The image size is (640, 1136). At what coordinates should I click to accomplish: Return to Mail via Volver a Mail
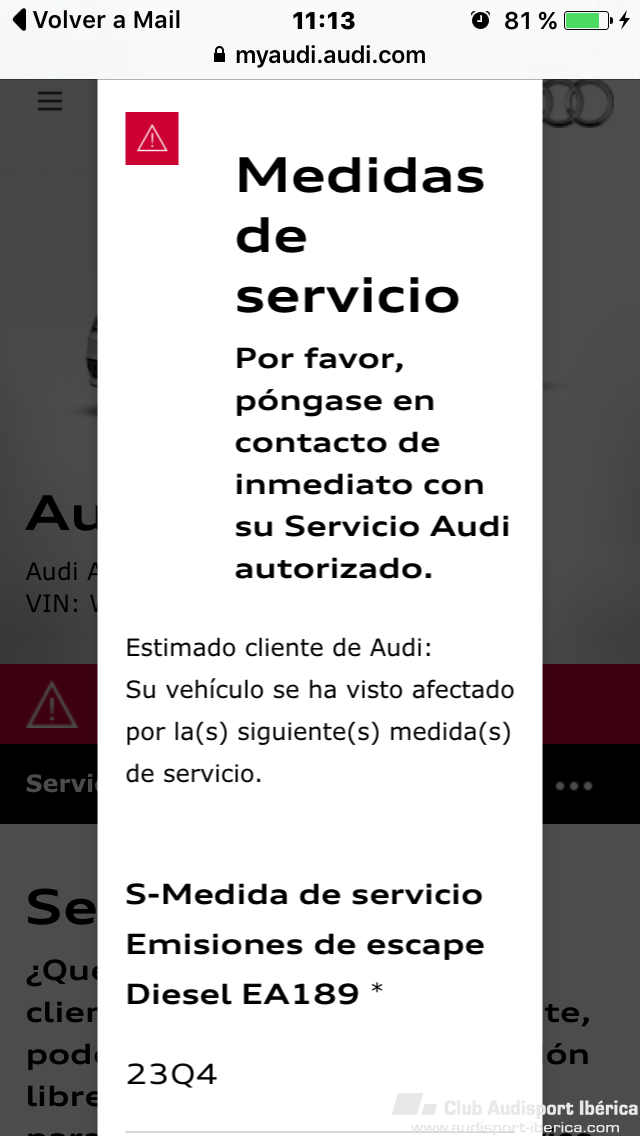pos(96,20)
